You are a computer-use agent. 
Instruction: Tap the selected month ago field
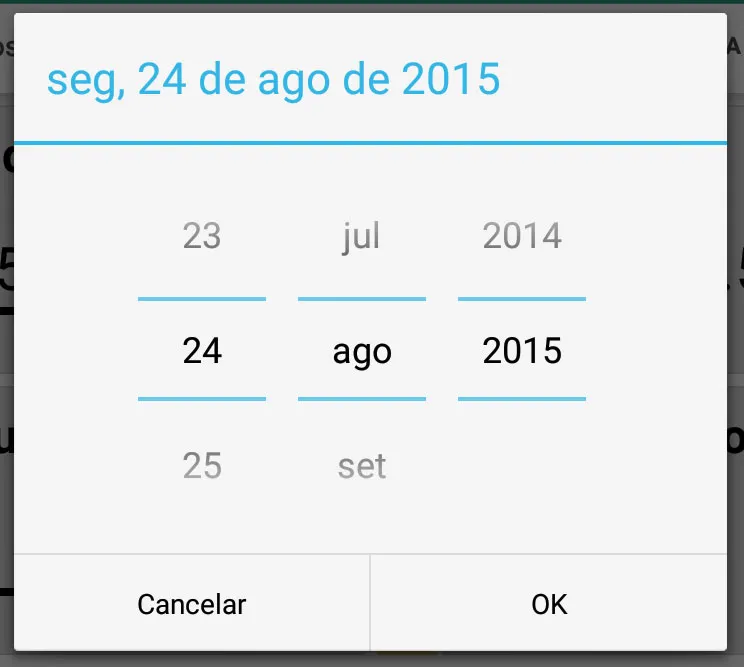tap(362, 351)
